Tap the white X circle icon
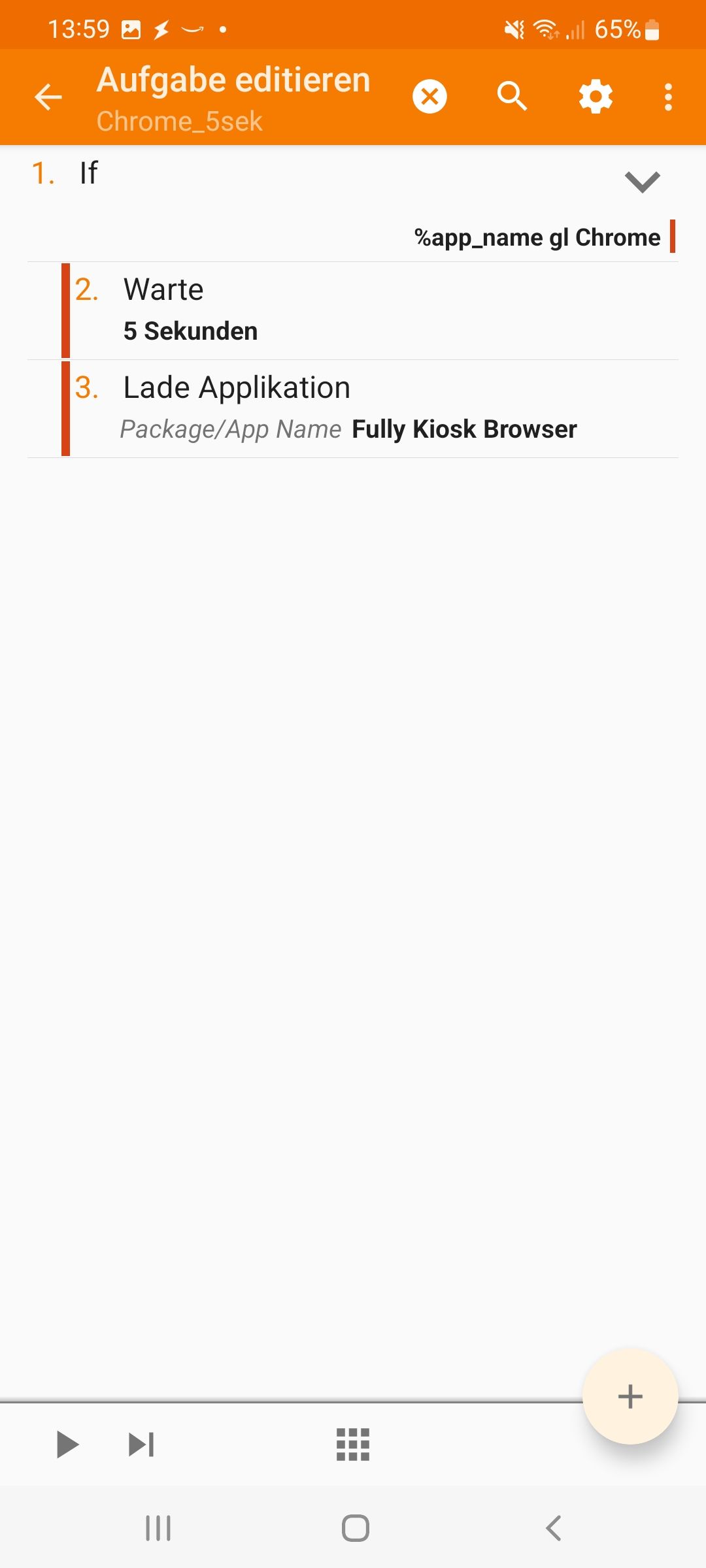Image resolution: width=706 pixels, height=1568 pixels. coord(429,97)
